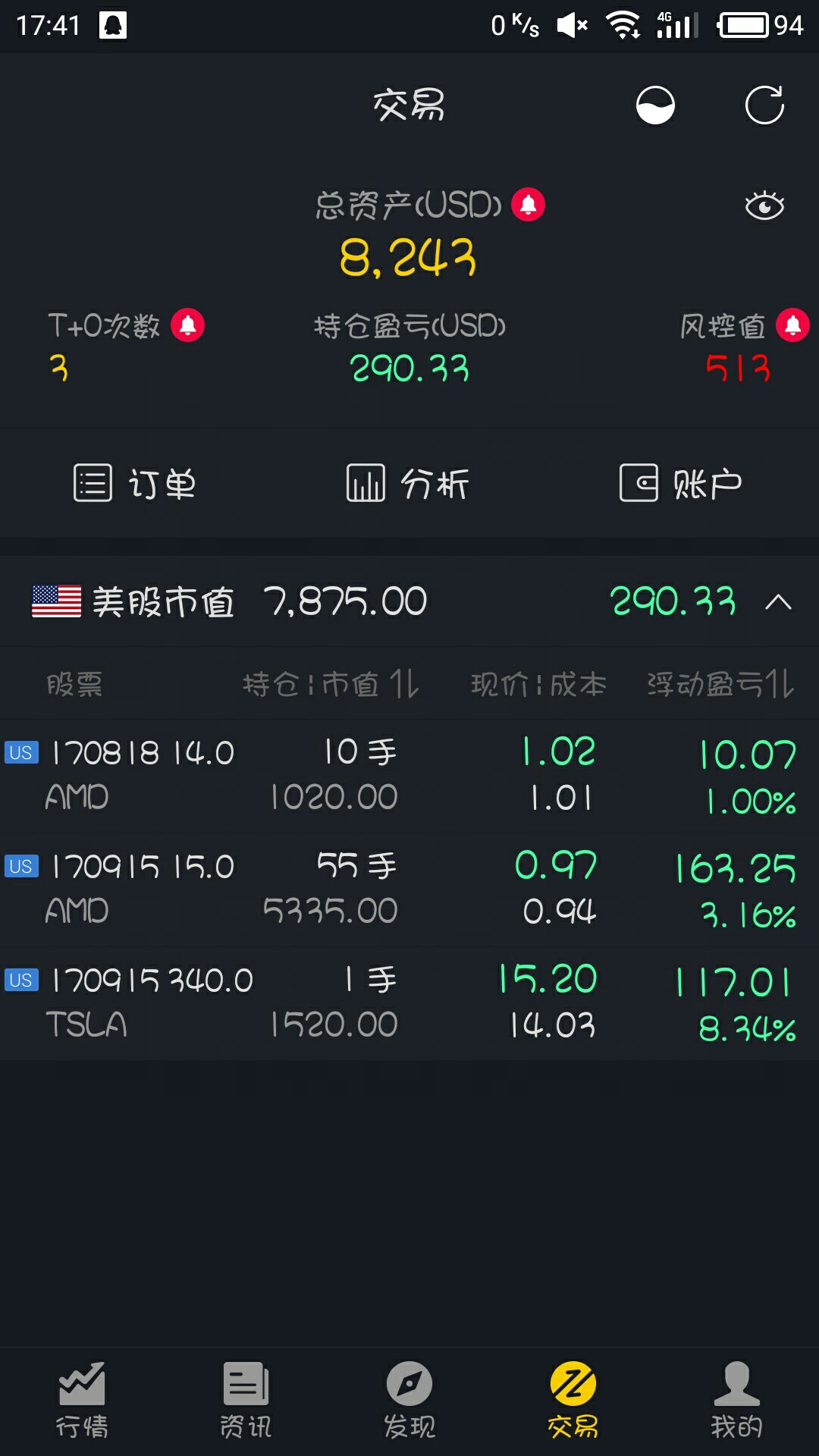Go to the 我的 tab

coord(737,1400)
